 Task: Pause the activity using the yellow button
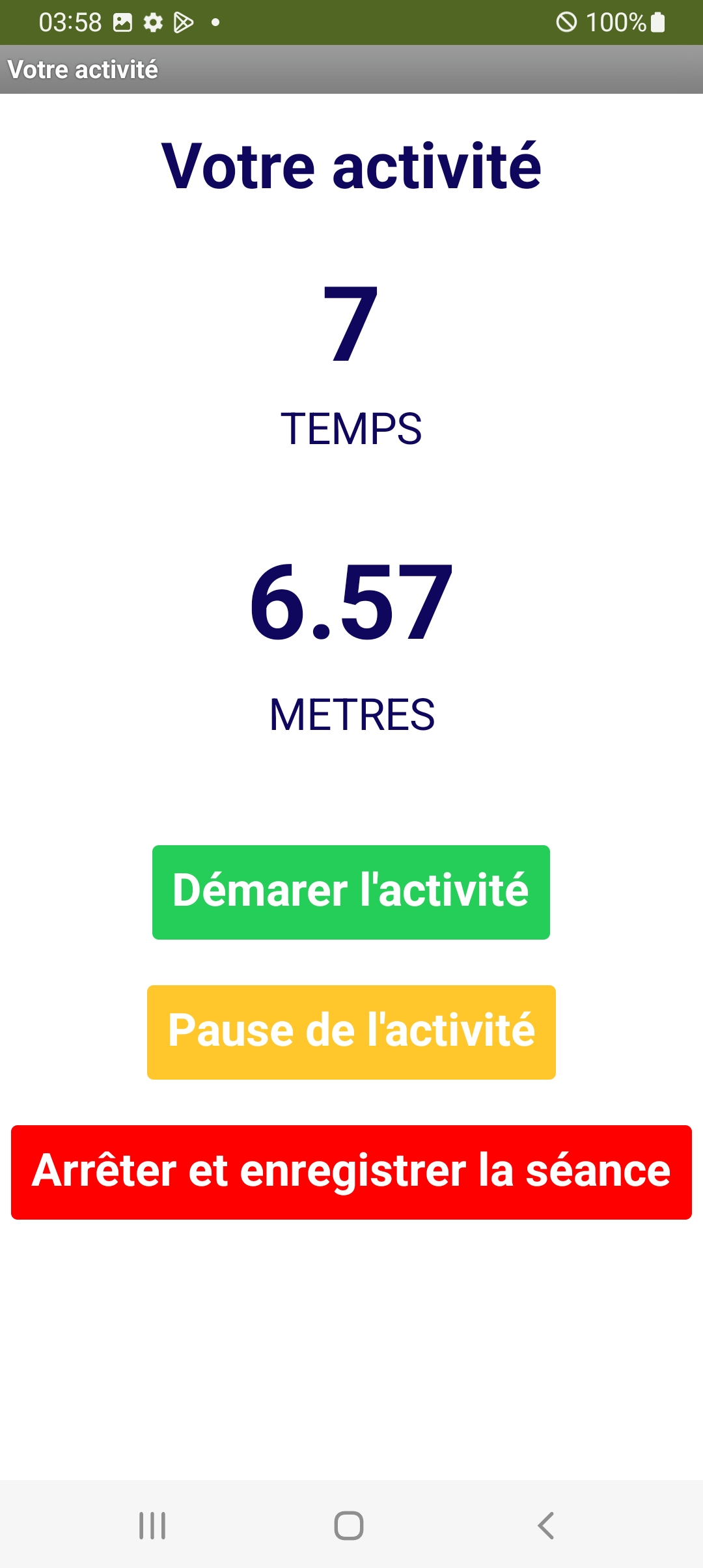coord(351,1032)
